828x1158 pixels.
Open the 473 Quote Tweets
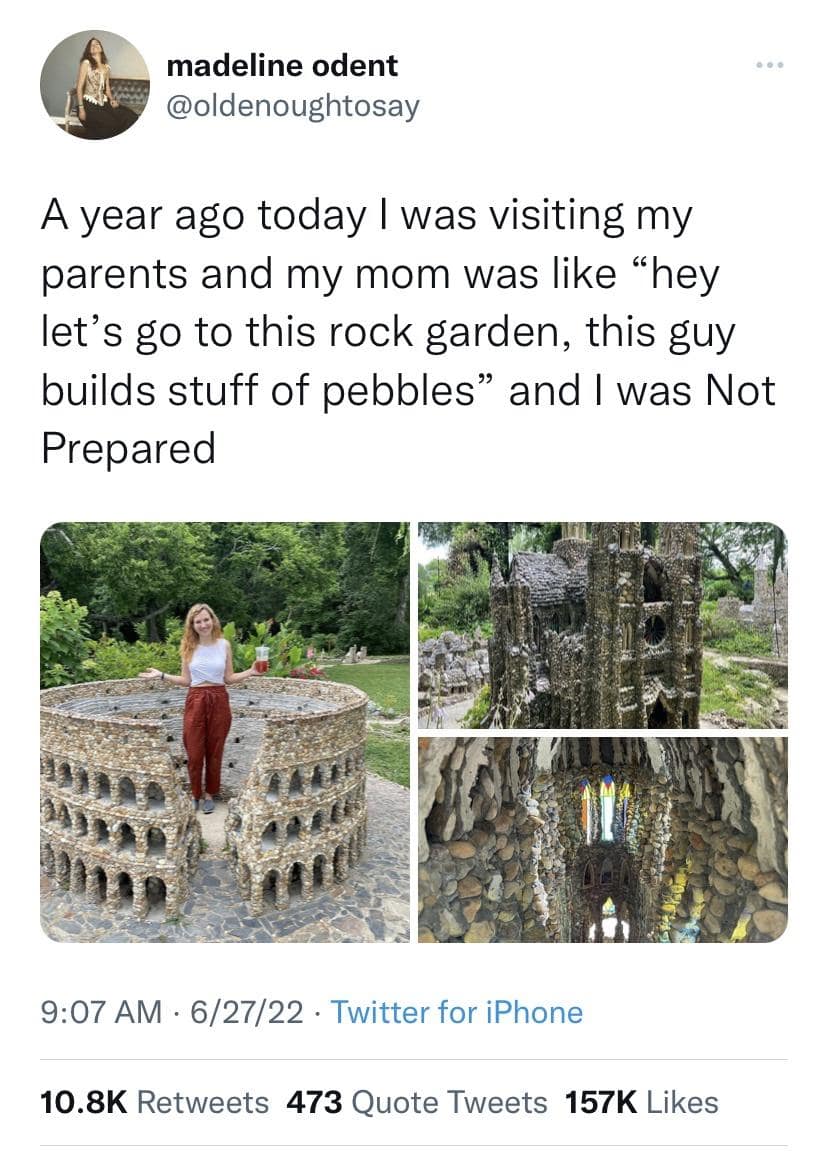click(x=417, y=1102)
